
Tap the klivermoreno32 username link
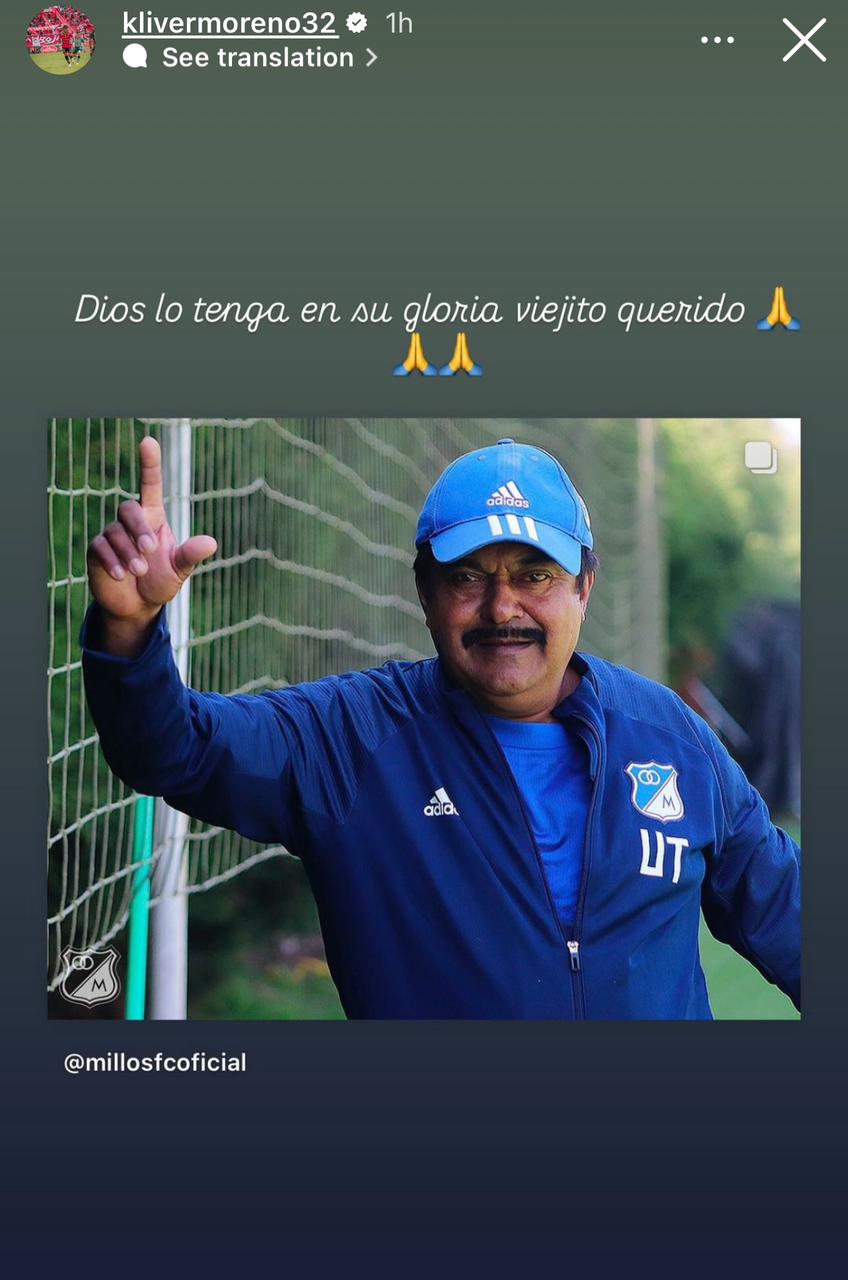(229, 23)
